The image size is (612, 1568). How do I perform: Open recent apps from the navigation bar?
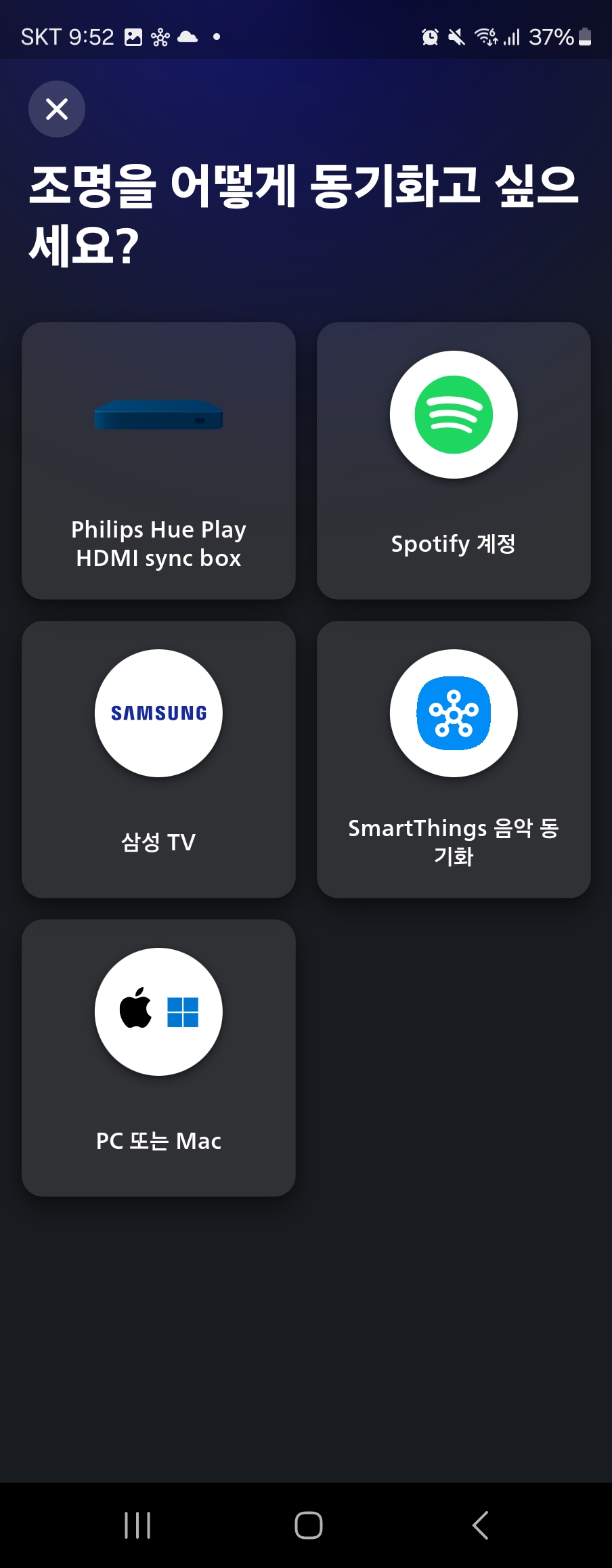(x=137, y=1525)
